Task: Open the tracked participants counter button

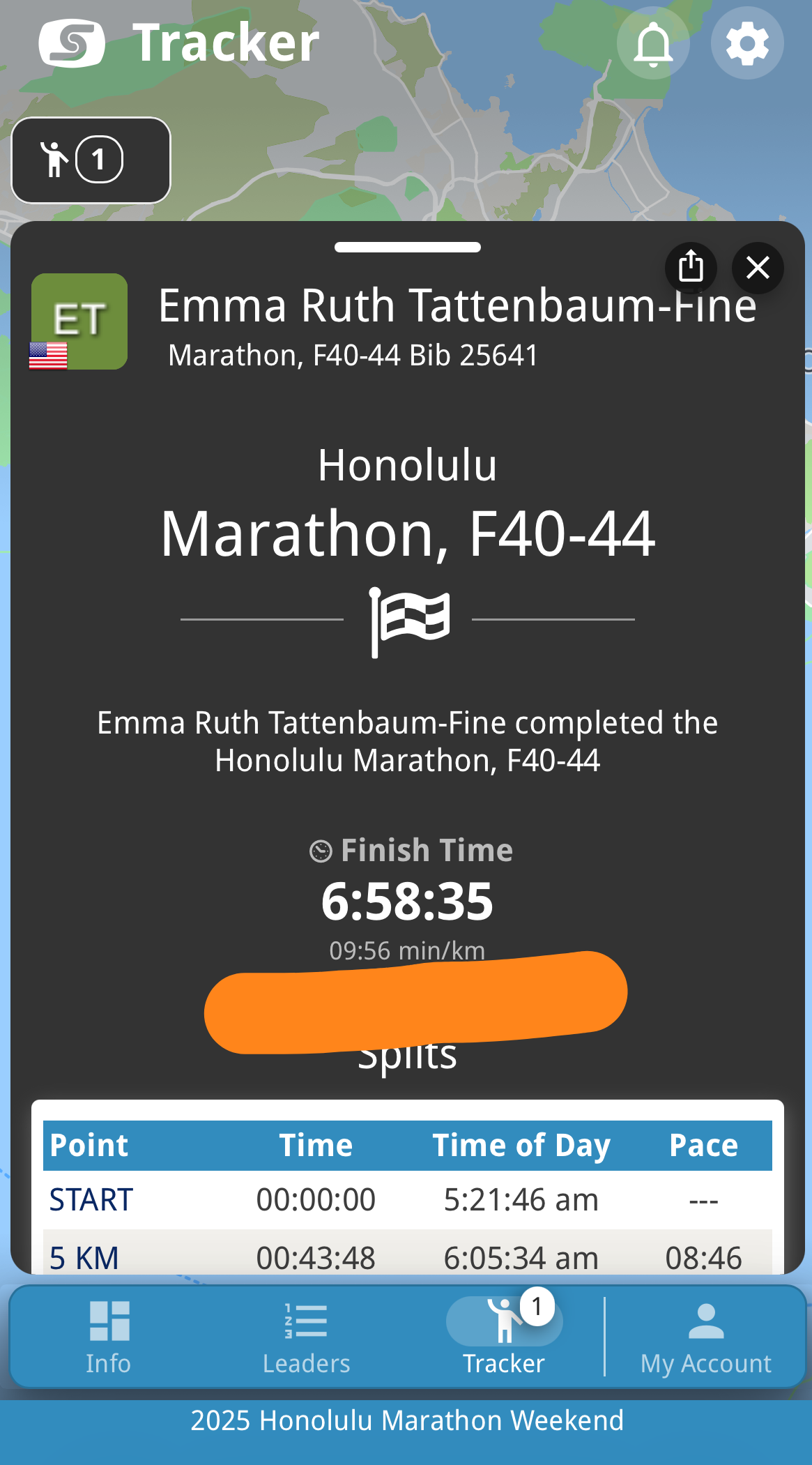Action: 91,160
